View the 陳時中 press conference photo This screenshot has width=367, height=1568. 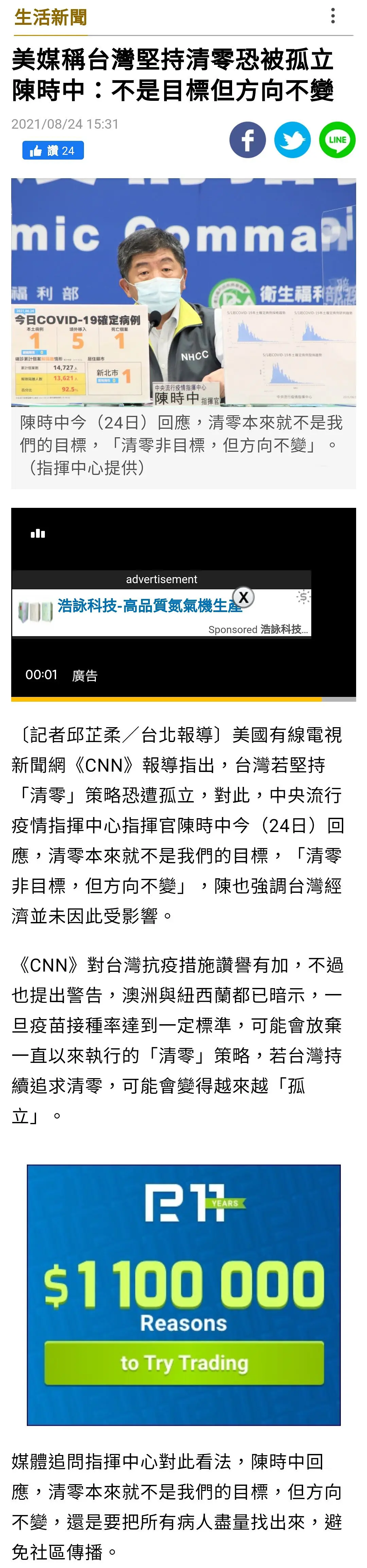click(x=183, y=292)
